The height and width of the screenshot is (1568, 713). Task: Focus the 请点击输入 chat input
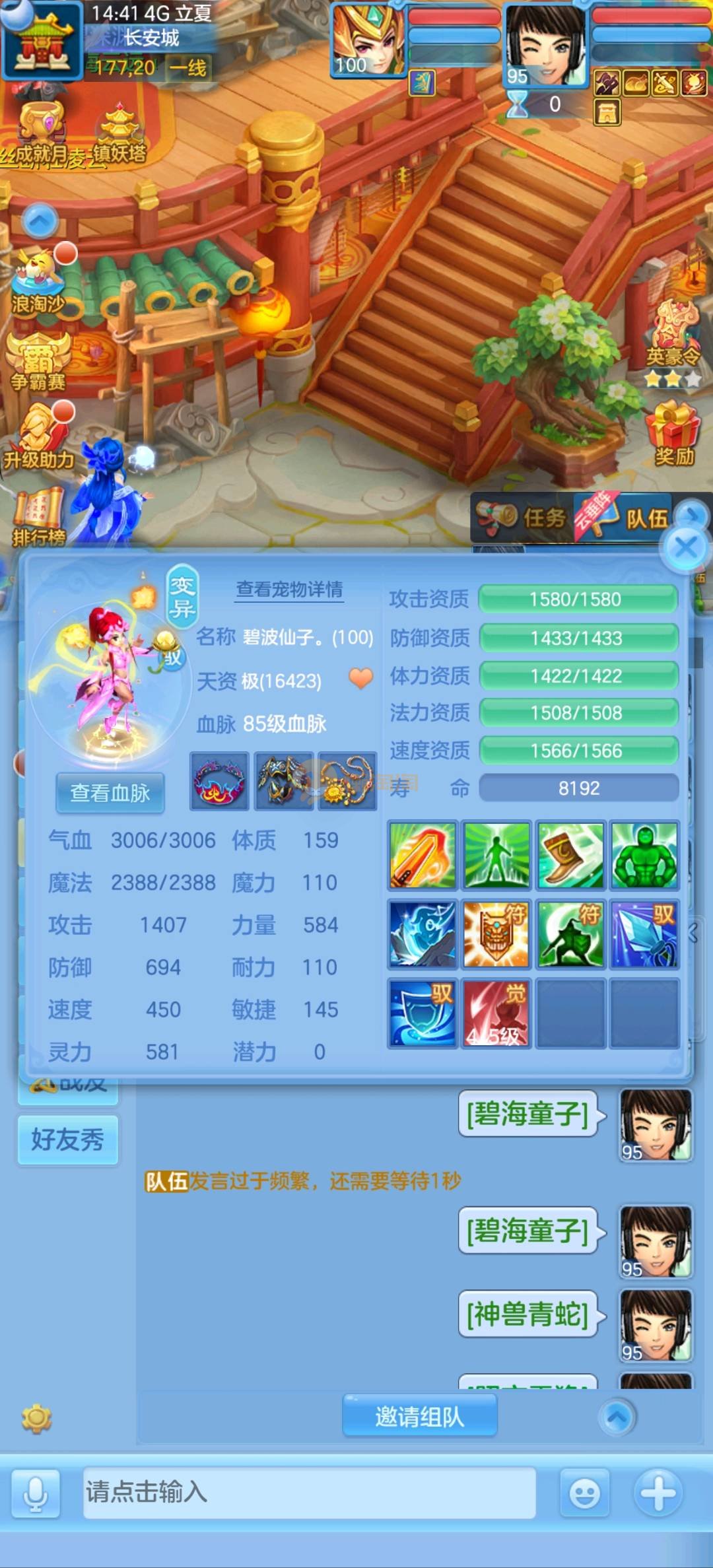click(x=309, y=1492)
